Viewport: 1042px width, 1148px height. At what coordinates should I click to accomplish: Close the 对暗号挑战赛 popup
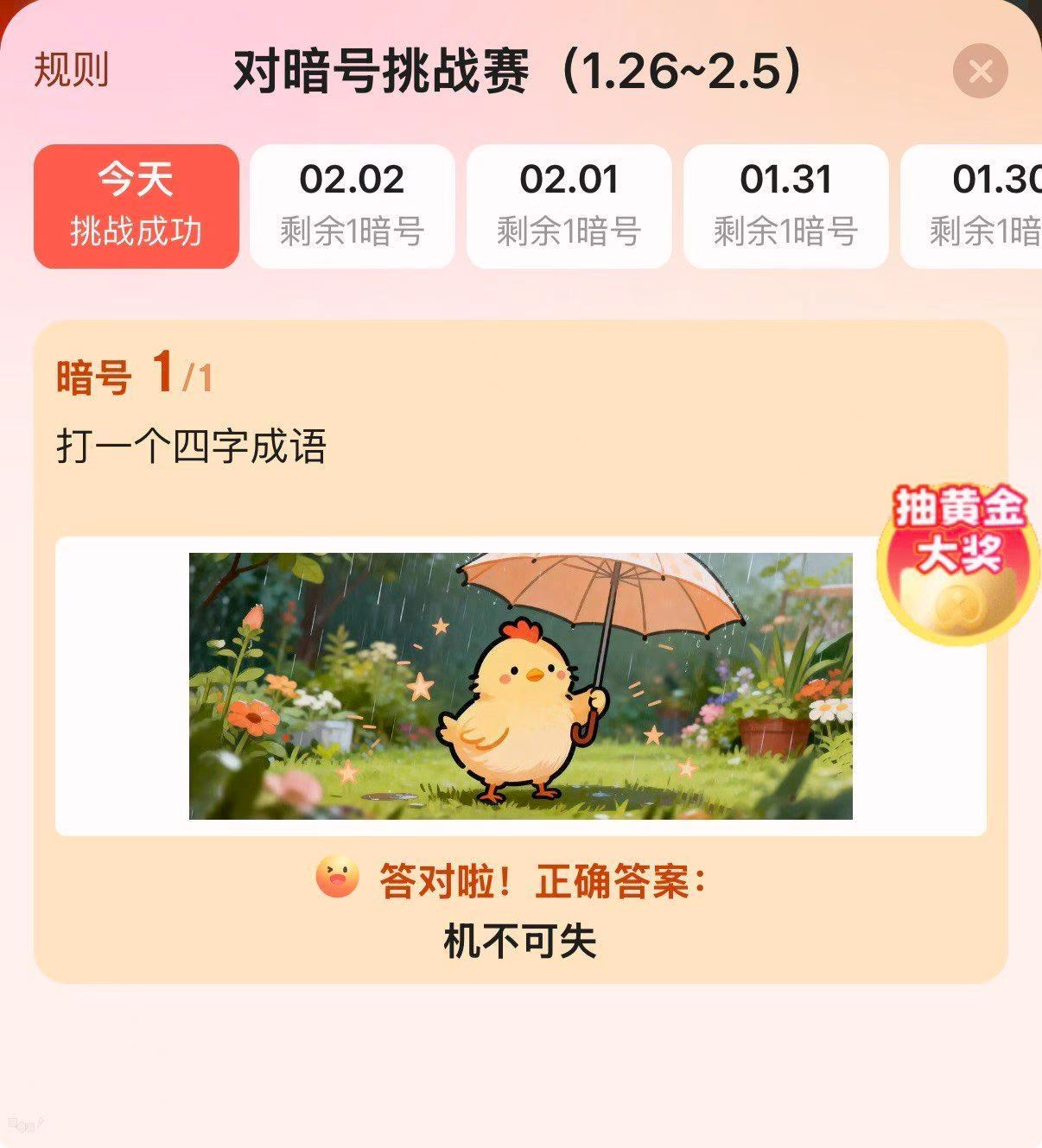981,71
